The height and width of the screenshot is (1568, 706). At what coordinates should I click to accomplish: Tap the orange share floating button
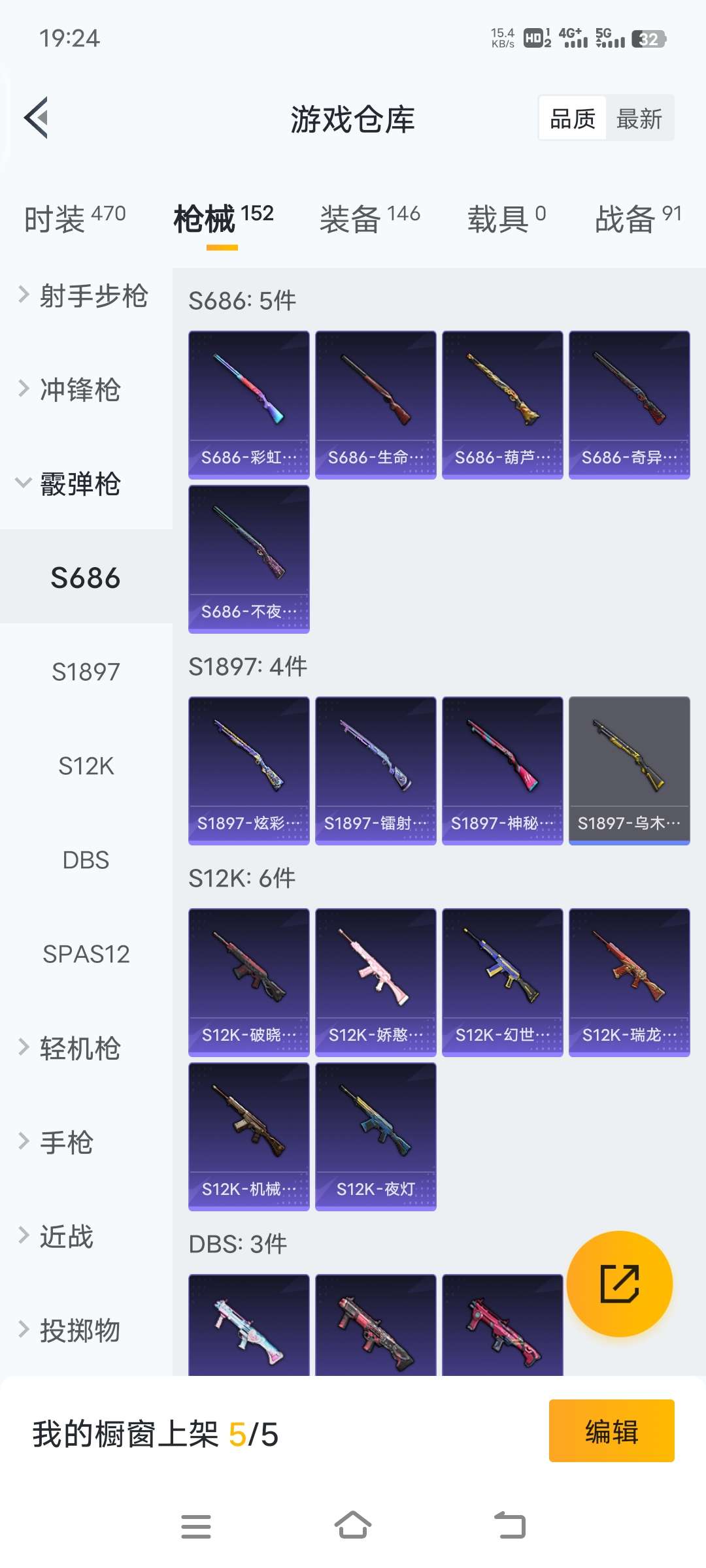[619, 1283]
